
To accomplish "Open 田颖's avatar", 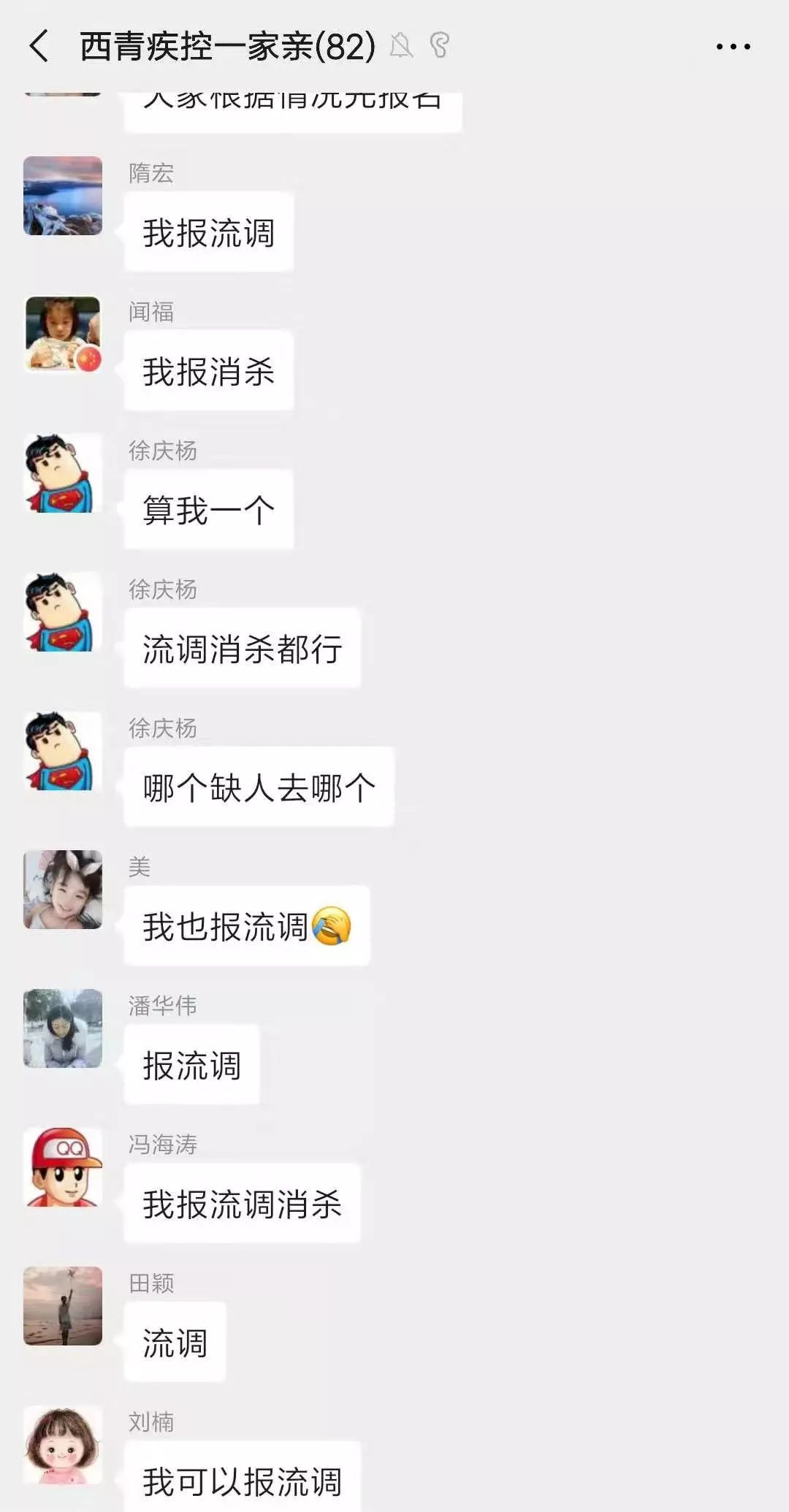I will [63, 1306].
